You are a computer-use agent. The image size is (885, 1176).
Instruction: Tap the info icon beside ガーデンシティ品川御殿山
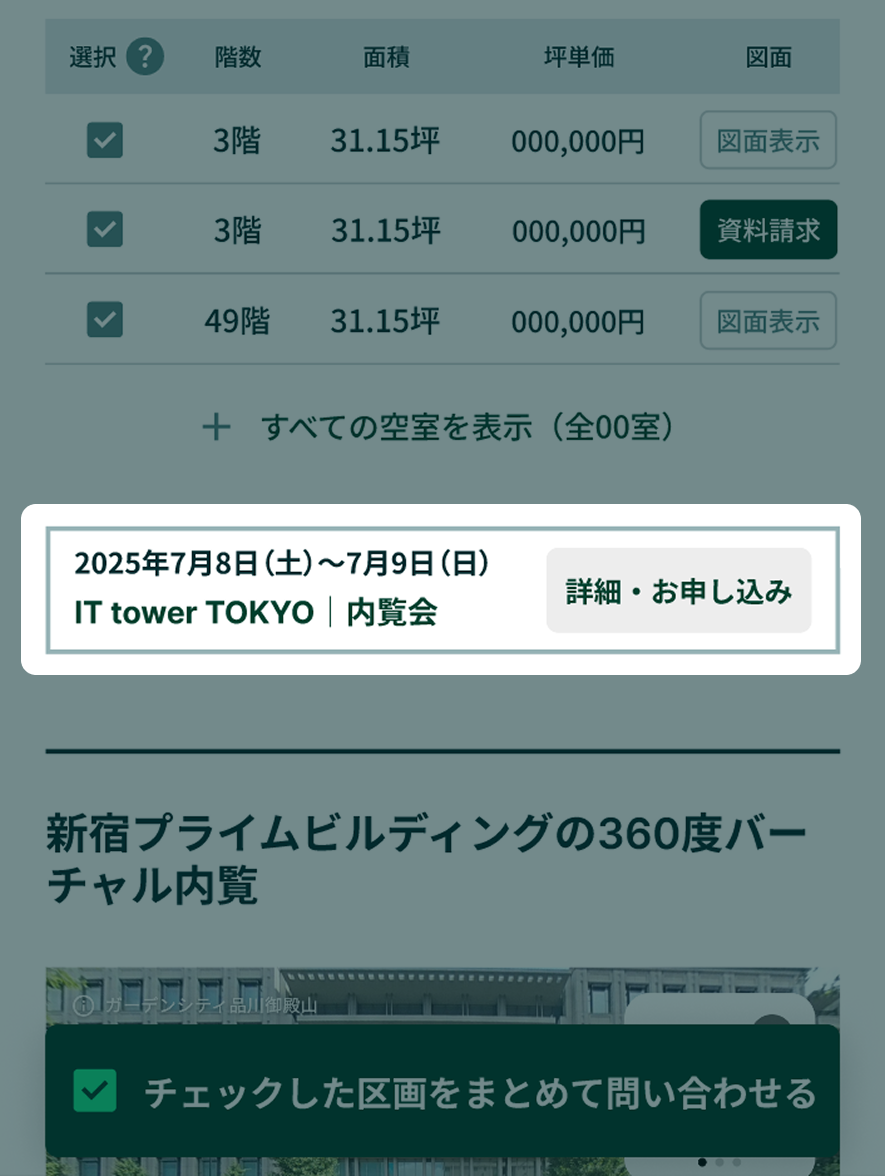[84, 1006]
